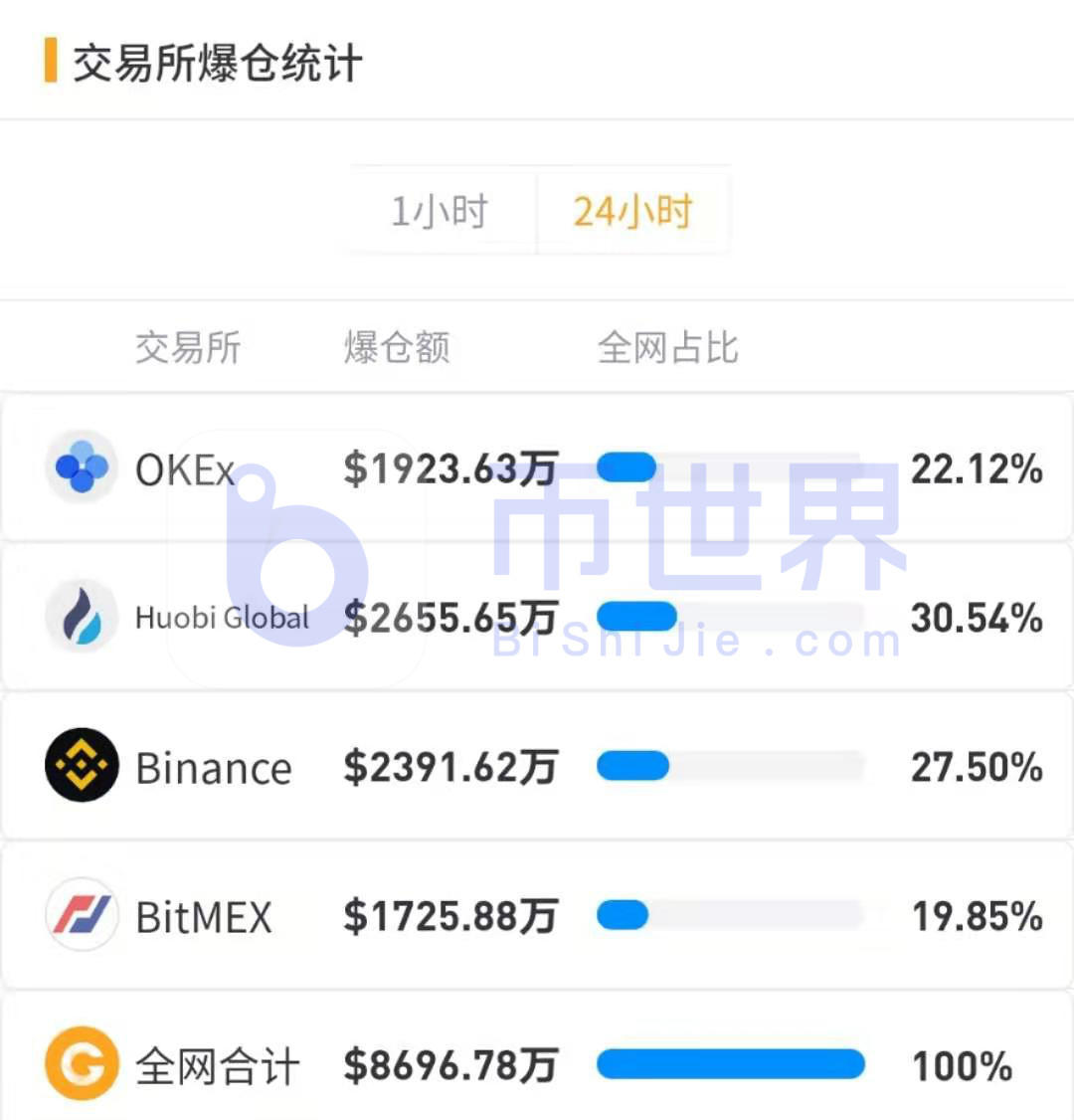Toggle the 全网合计 summary row
This screenshot has width=1074, height=1120.
point(537,1064)
